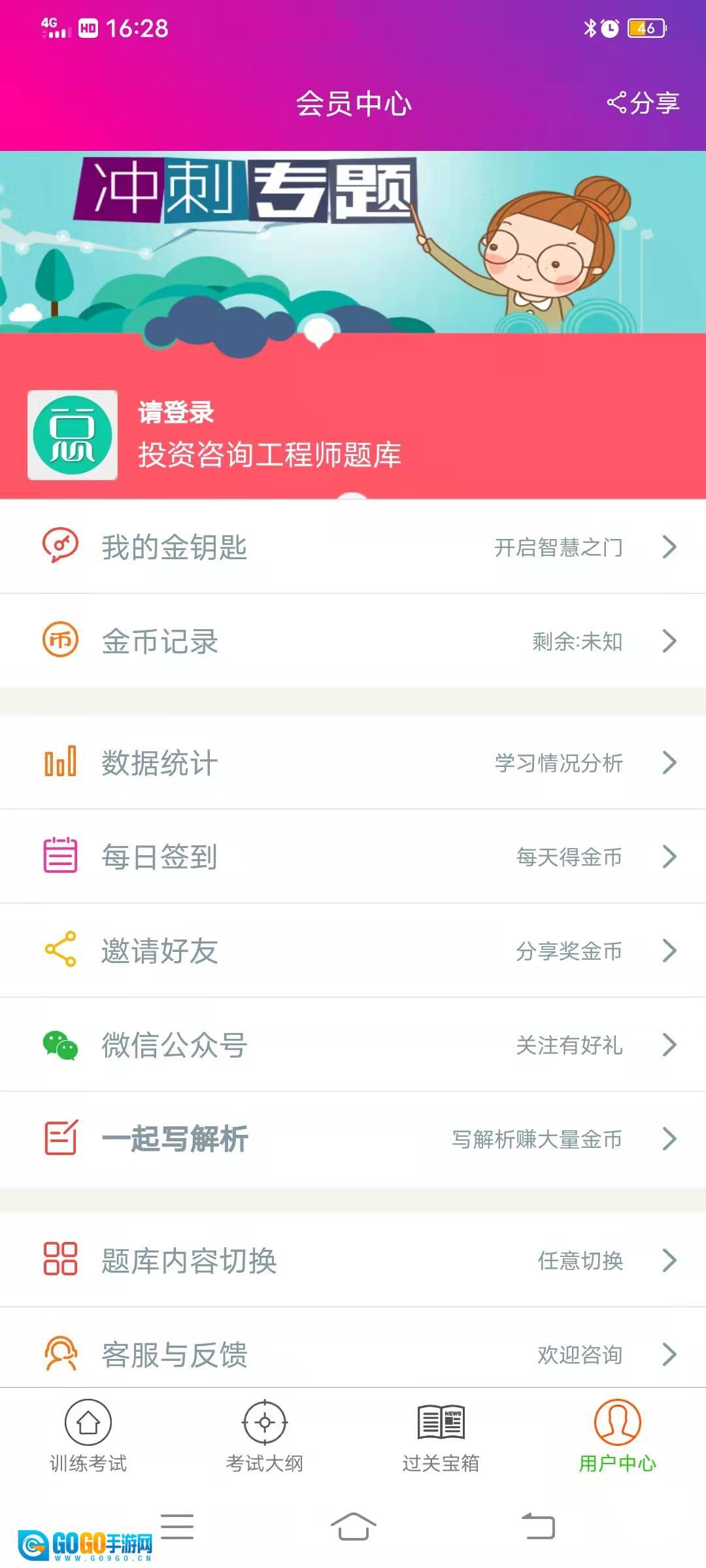Screen dimensions: 706x1568
Task: Tap the system back button
Action: (x=538, y=1527)
